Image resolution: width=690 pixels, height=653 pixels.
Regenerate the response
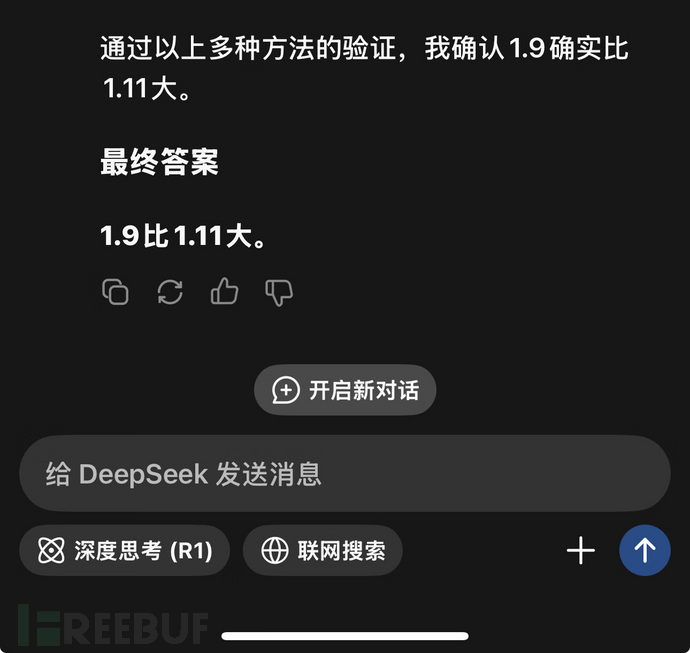170,292
